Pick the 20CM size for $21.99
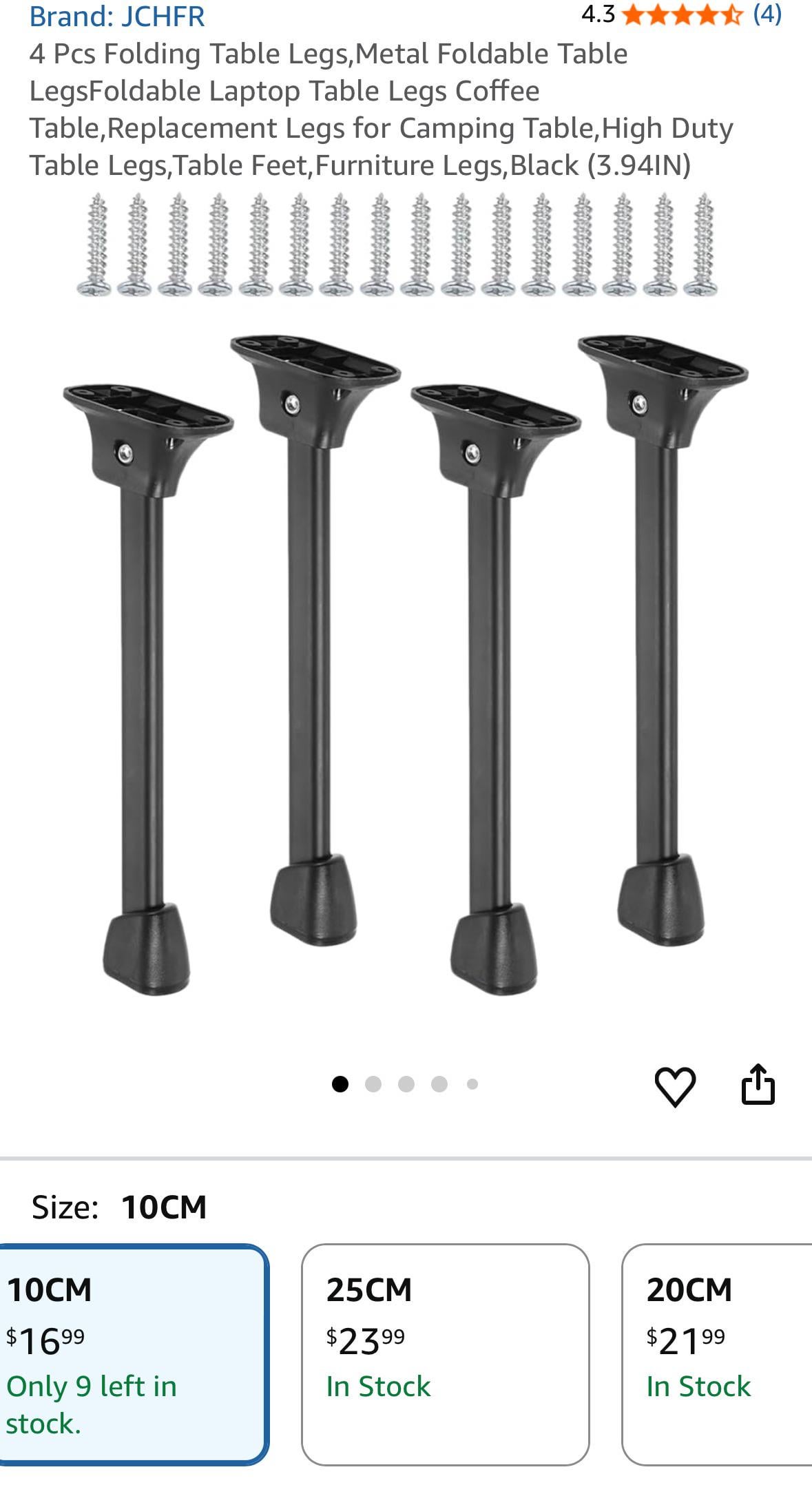812x1485 pixels. (x=716, y=1353)
